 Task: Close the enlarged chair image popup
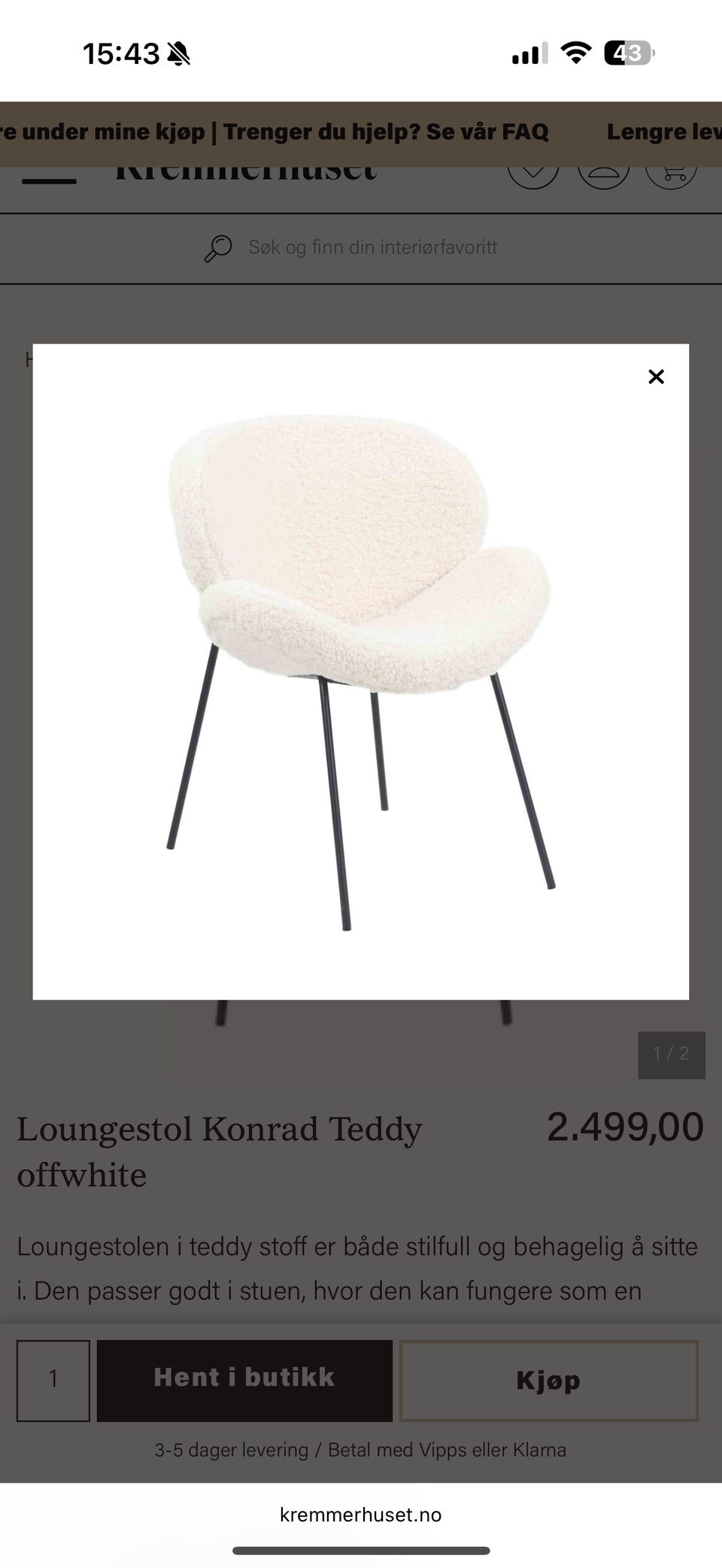656,377
